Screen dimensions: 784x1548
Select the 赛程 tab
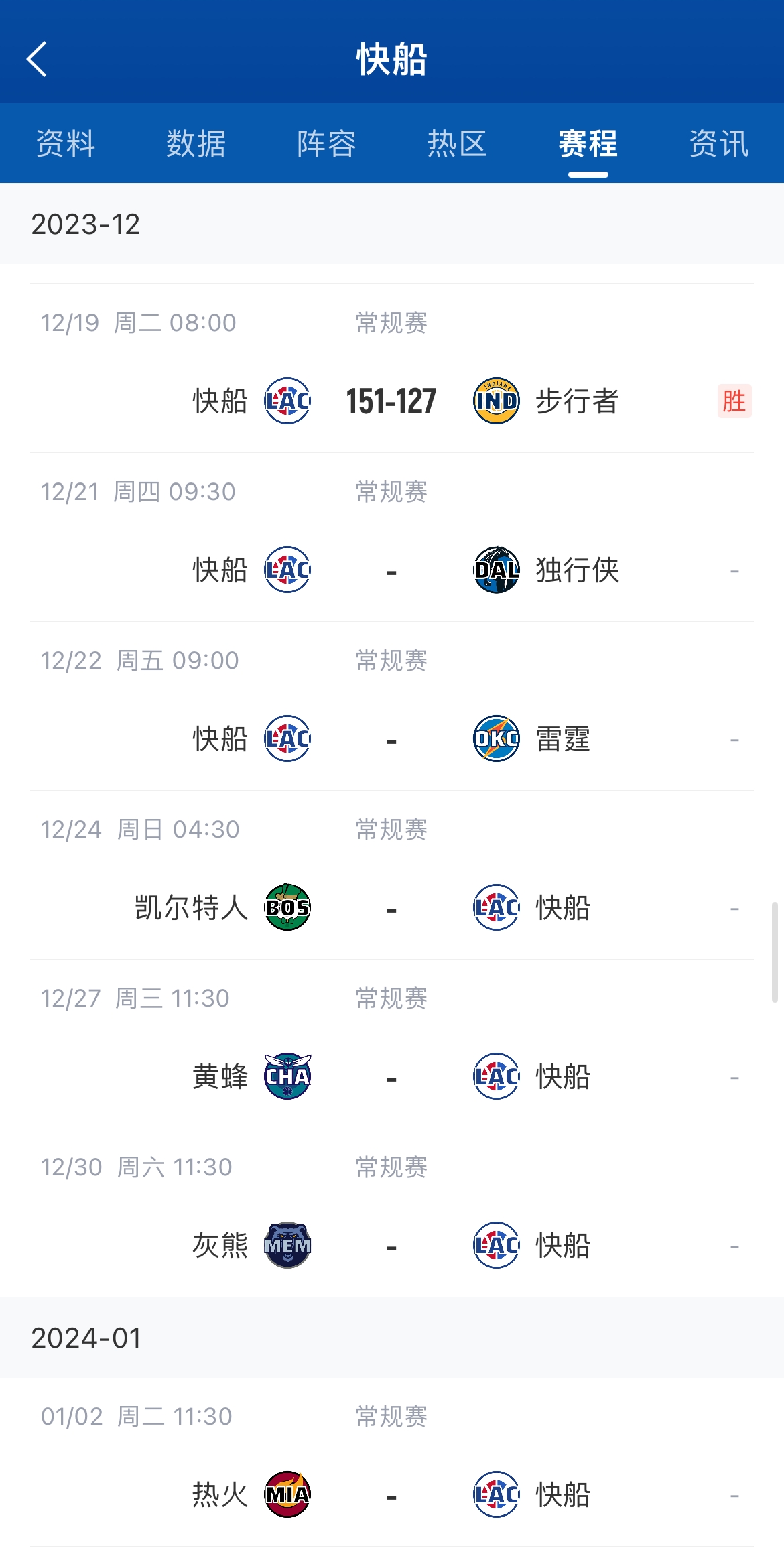coord(588,143)
